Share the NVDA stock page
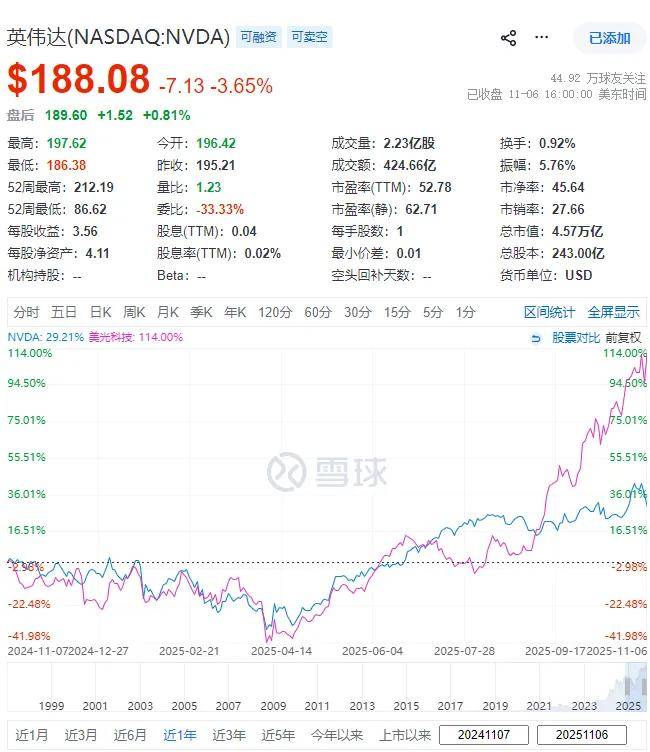 [x=509, y=38]
